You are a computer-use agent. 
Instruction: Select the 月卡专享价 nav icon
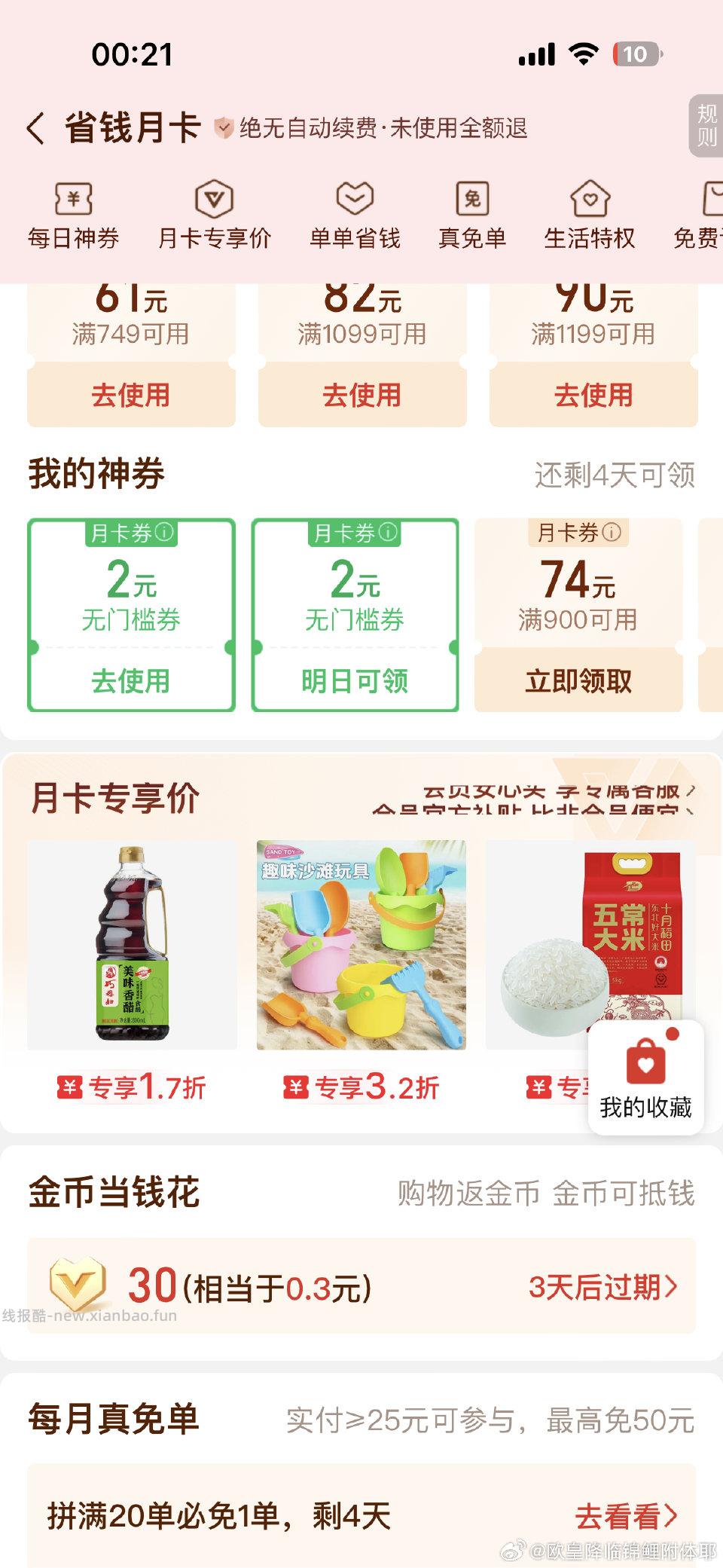213,200
